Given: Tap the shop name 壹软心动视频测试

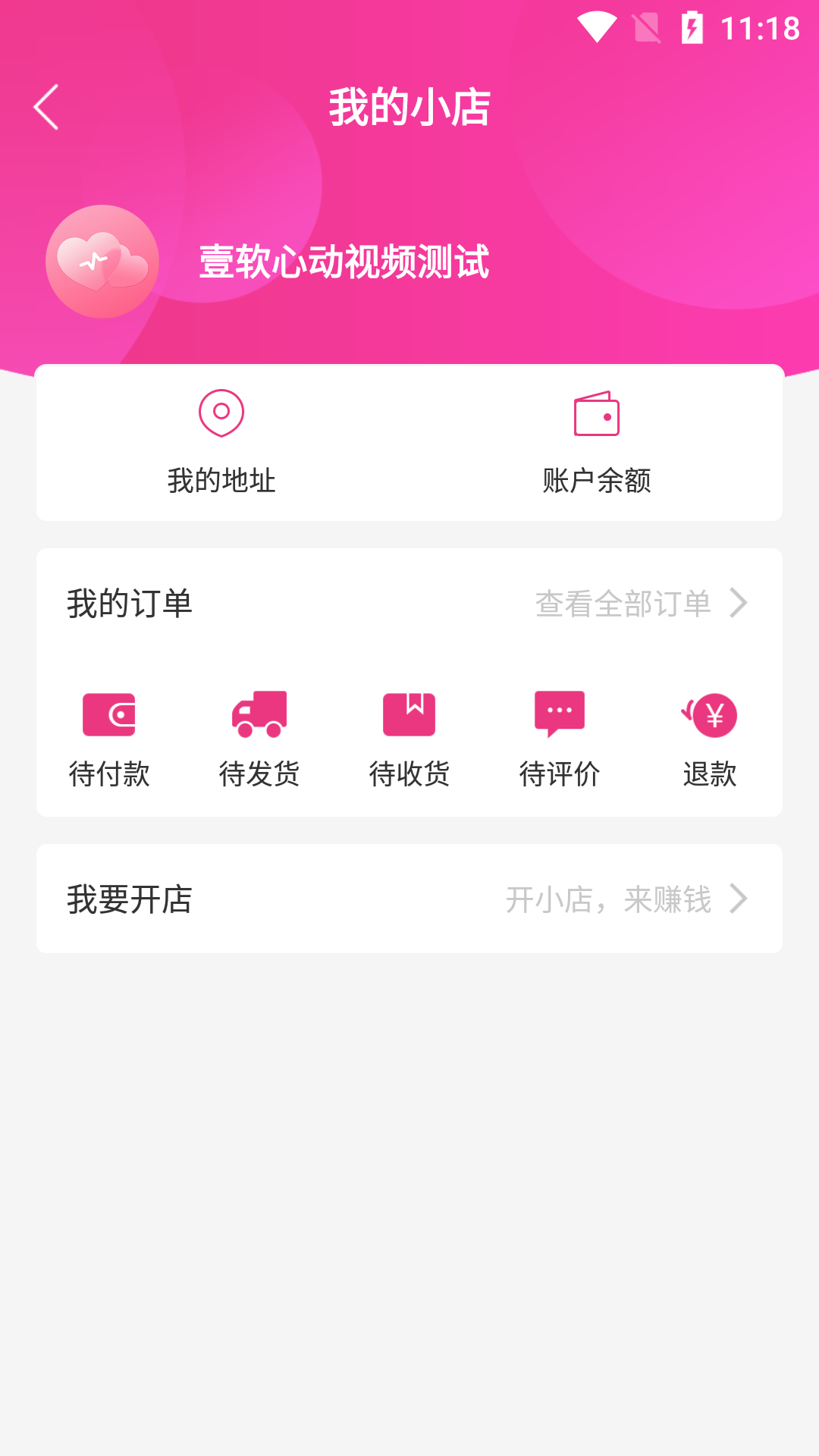Looking at the screenshot, I should (x=344, y=264).
